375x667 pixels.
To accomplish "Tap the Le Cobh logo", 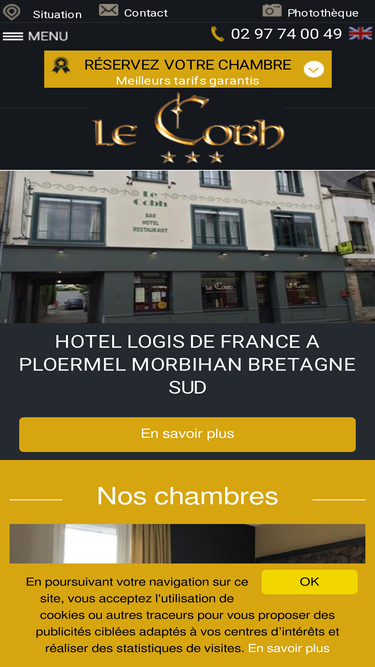I will [188, 129].
